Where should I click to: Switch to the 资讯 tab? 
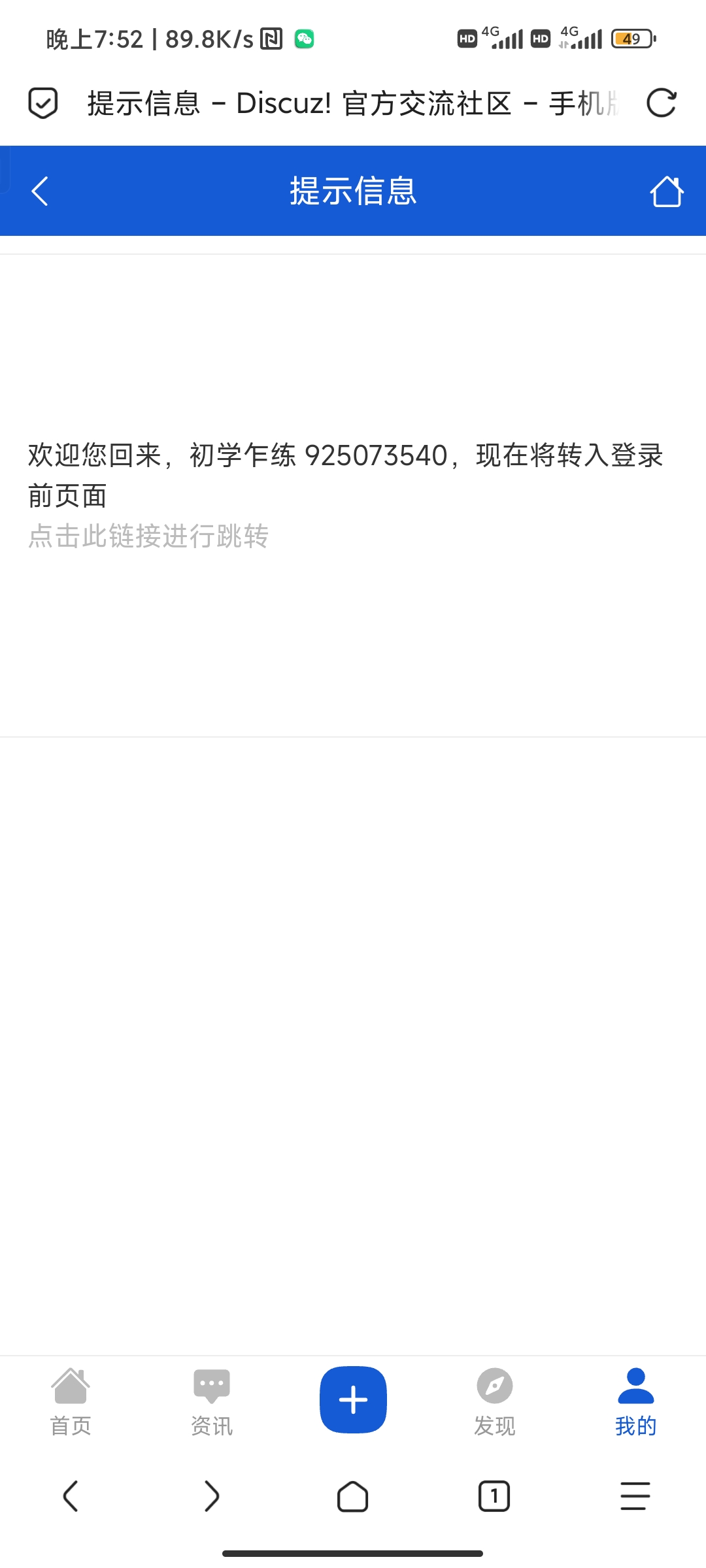[212, 1402]
